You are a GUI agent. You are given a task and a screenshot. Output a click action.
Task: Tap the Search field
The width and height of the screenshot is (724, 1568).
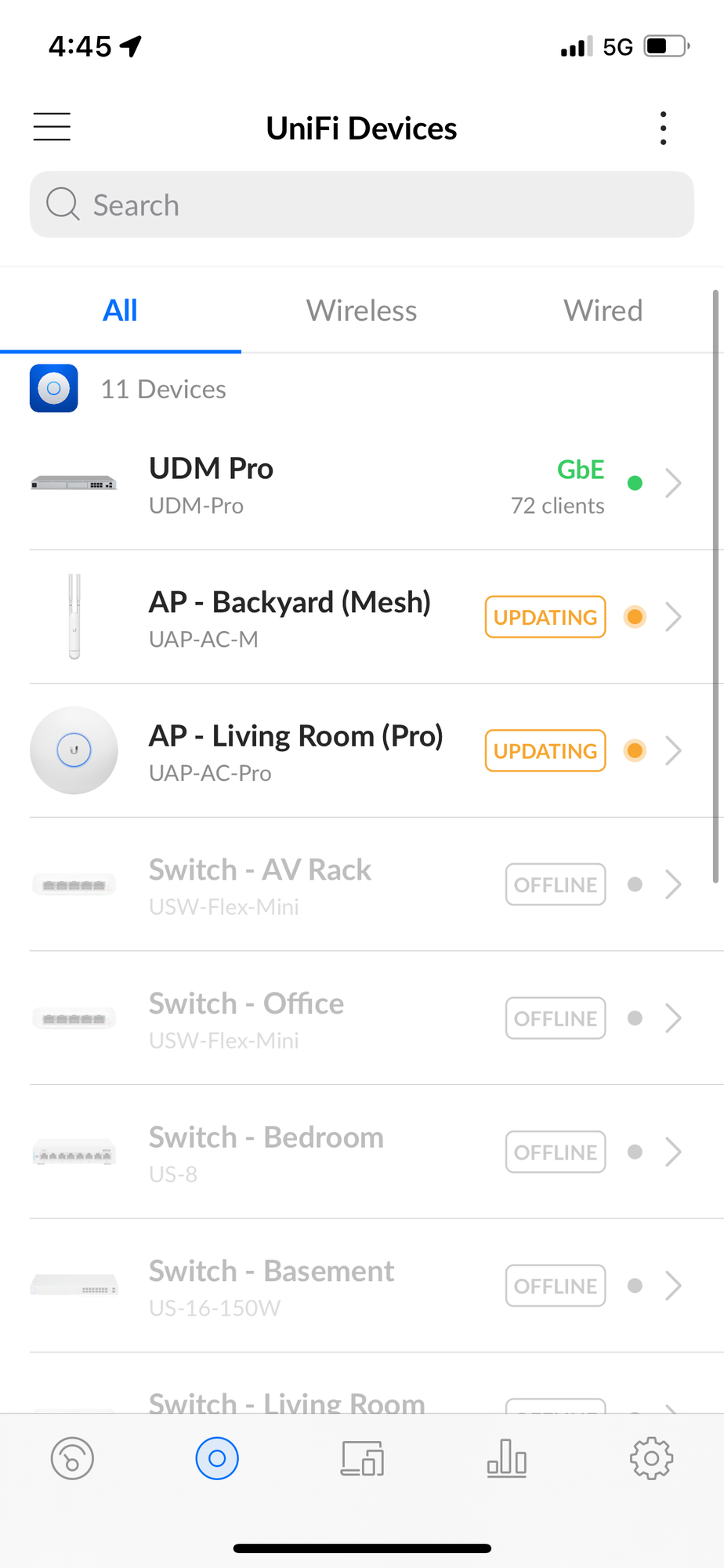click(362, 205)
